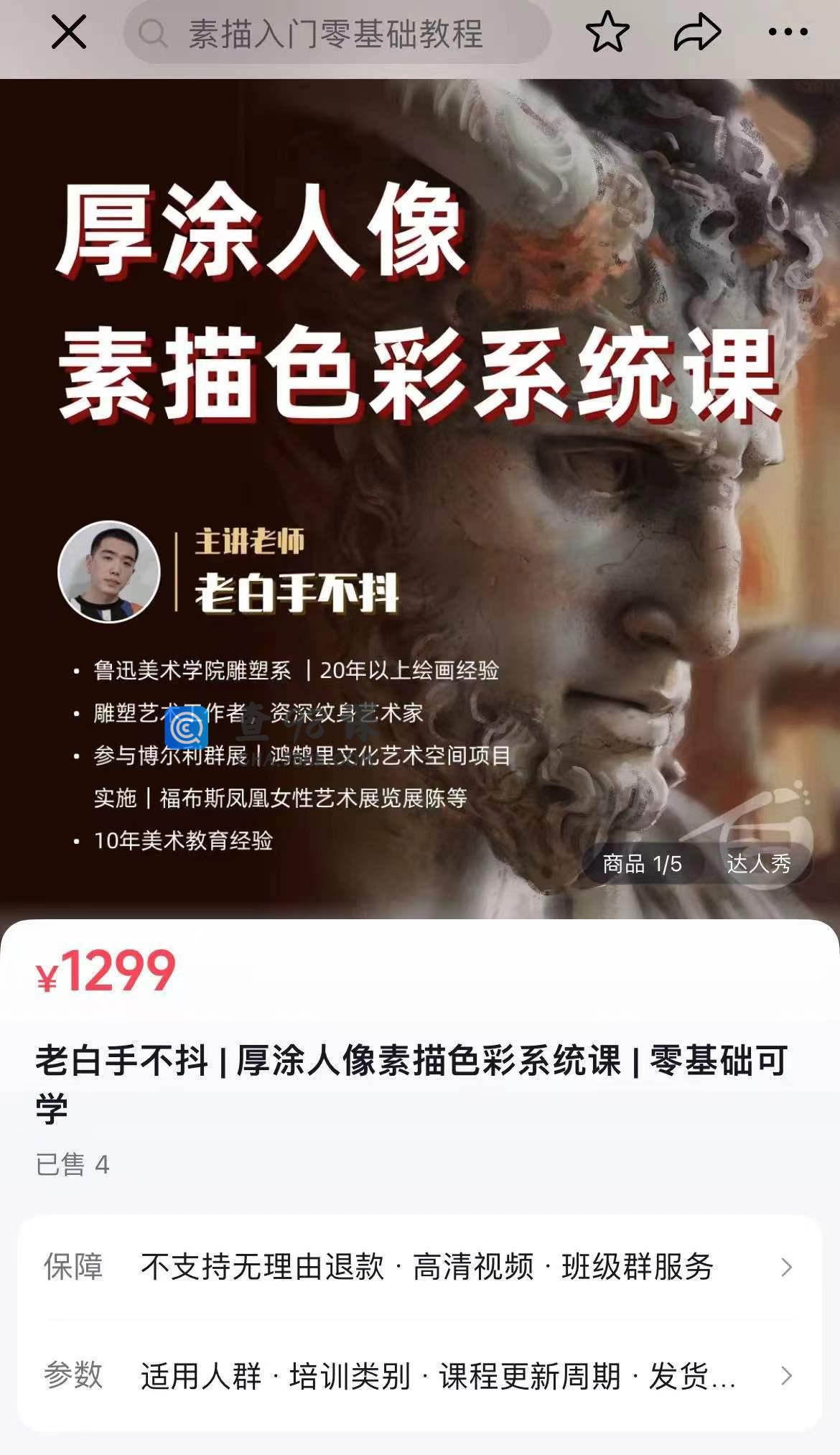Favorite this course with the star icon
The image size is (840, 1455).
607,32
